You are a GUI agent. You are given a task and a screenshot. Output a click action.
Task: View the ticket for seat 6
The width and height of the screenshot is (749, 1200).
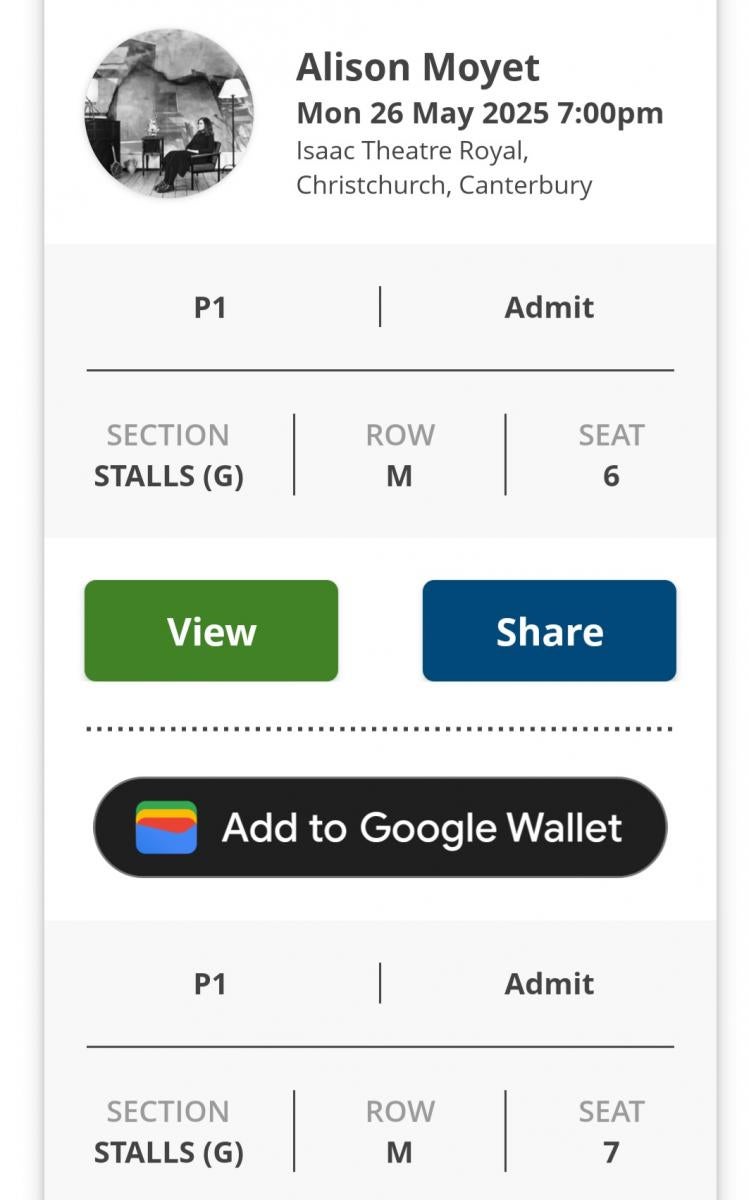(x=211, y=631)
